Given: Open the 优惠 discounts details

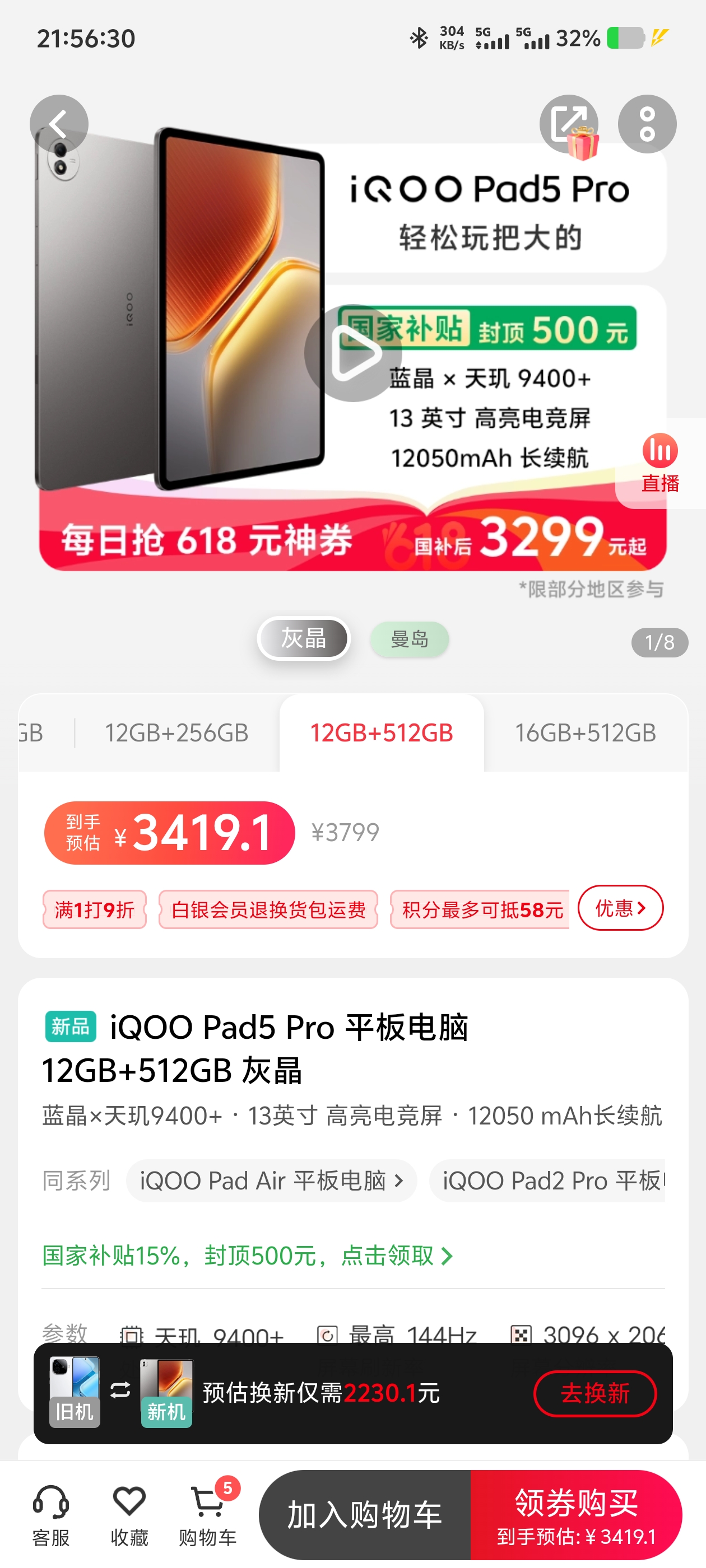Looking at the screenshot, I should point(620,908).
